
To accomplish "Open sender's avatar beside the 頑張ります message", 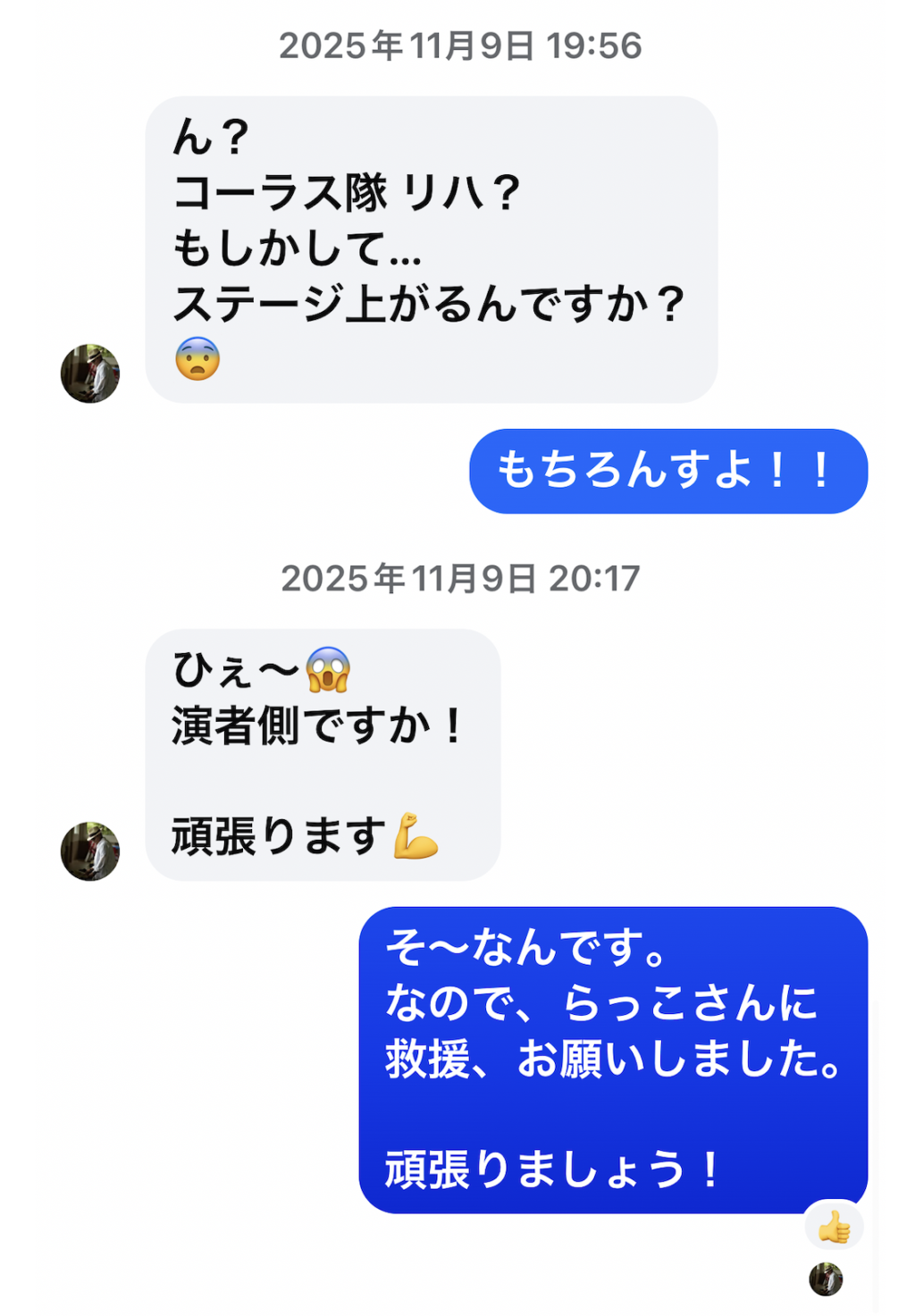I will [x=90, y=851].
